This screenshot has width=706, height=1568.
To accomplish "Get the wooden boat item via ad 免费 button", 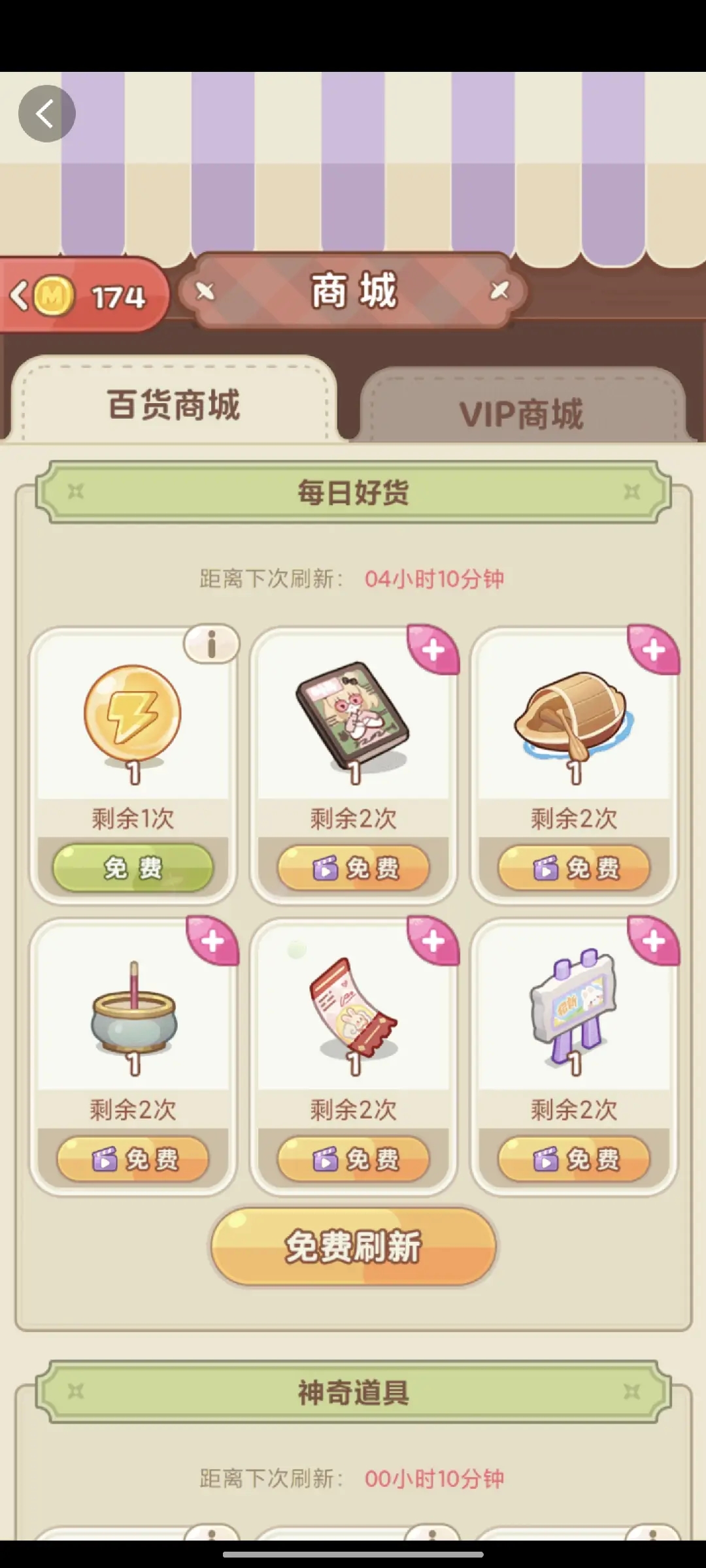I will 574,868.
